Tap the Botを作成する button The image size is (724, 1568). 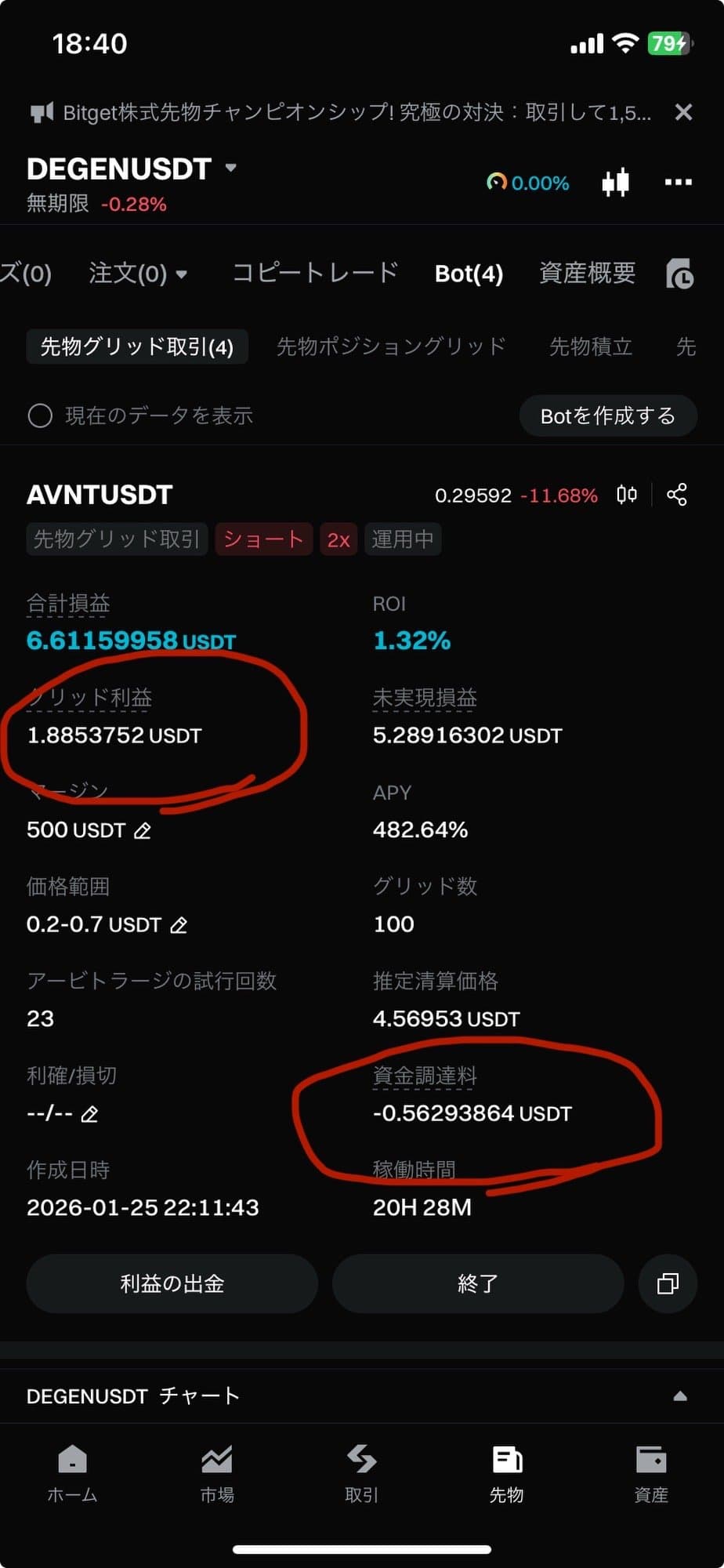tap(607, 416)
